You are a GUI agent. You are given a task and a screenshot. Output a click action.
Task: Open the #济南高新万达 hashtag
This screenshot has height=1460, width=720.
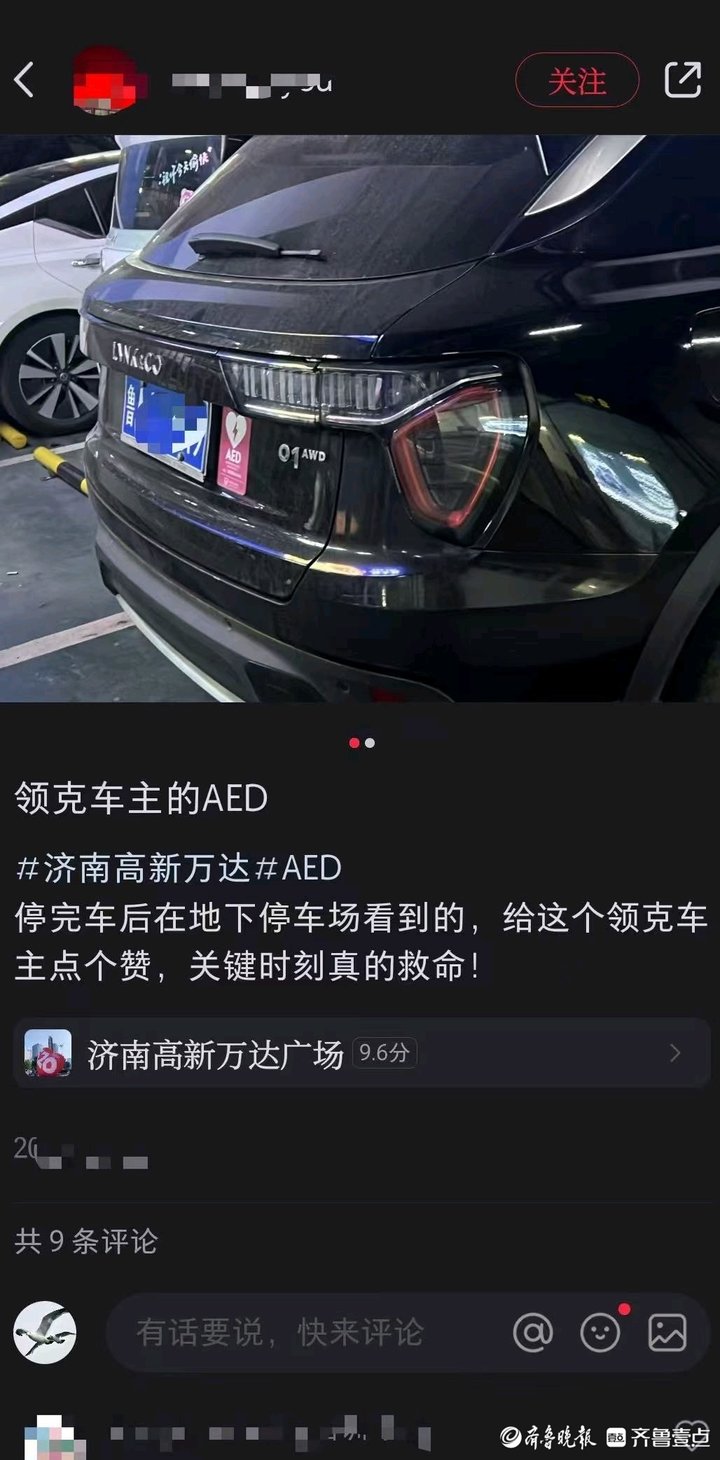pos(134,867)
